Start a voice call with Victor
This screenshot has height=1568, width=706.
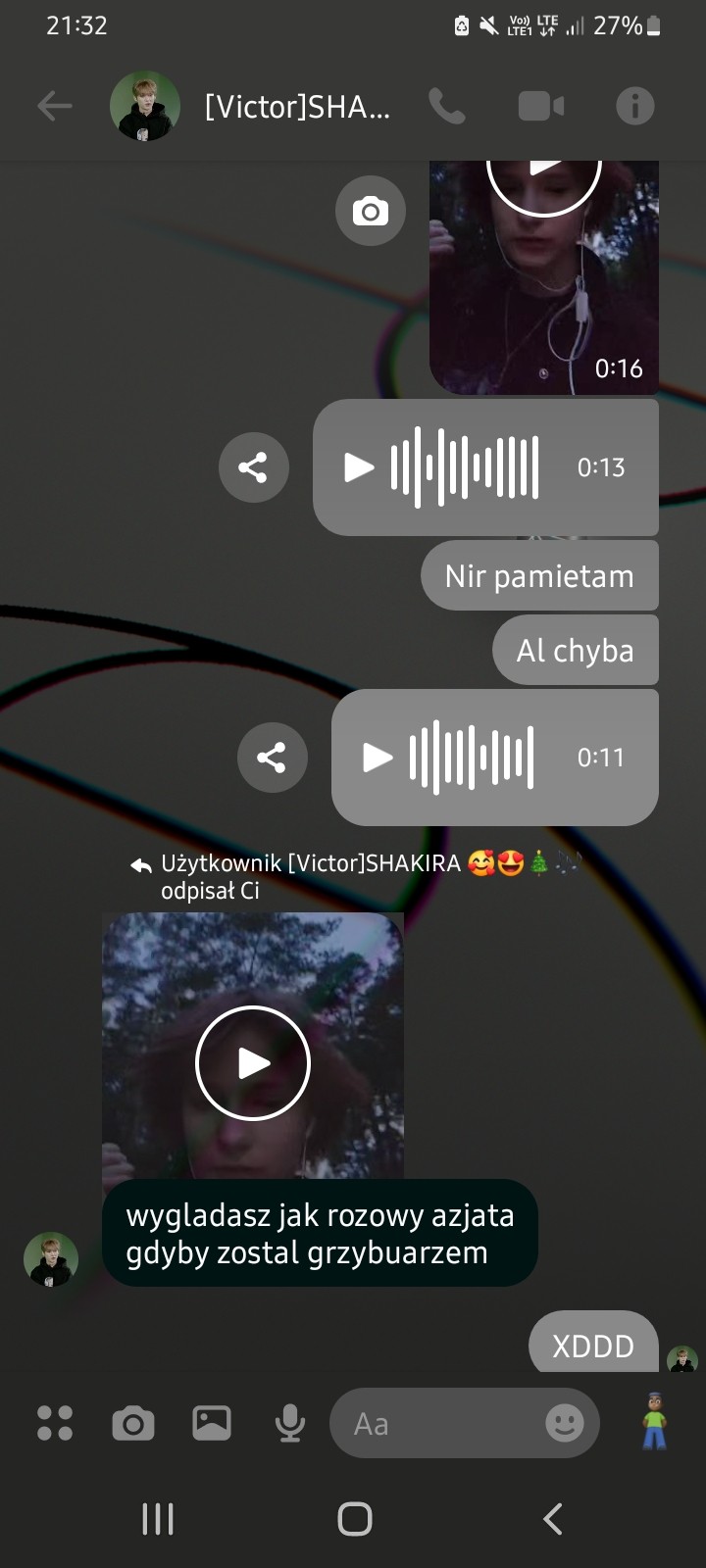point(447,106)
